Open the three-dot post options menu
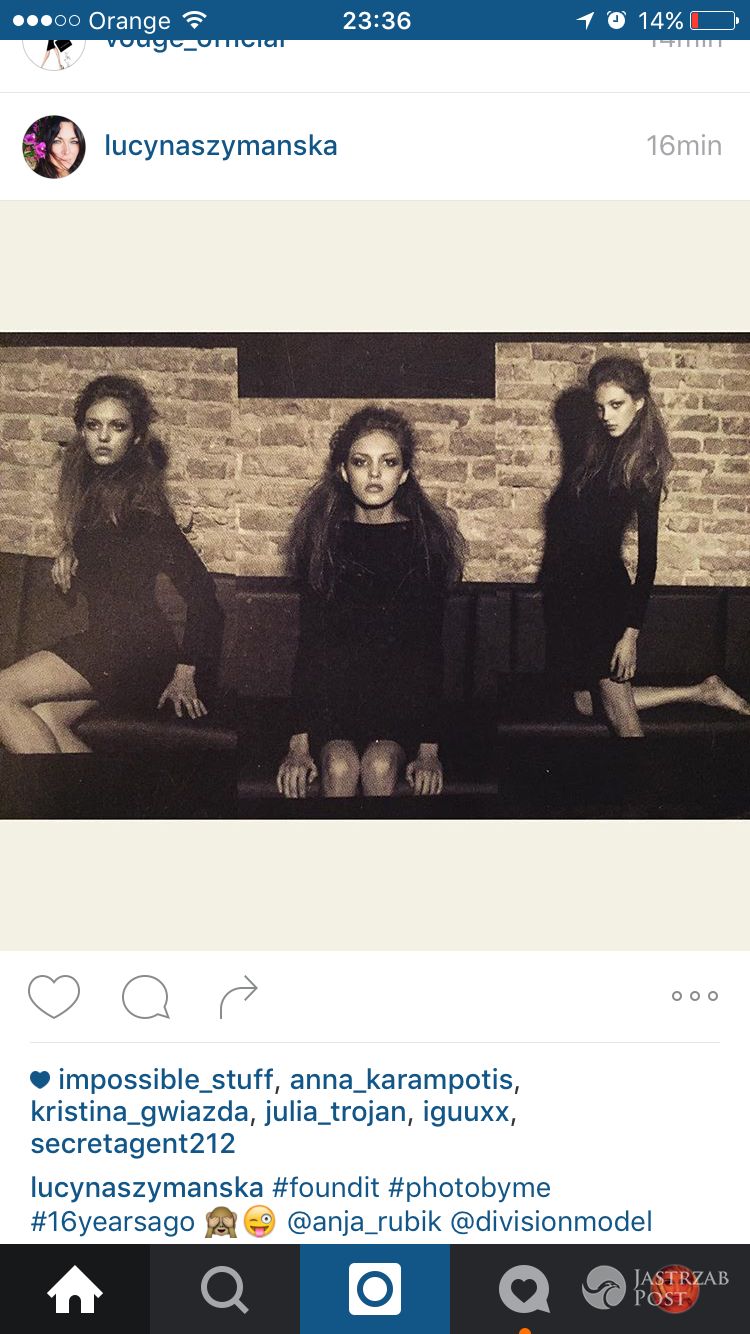 695,996
